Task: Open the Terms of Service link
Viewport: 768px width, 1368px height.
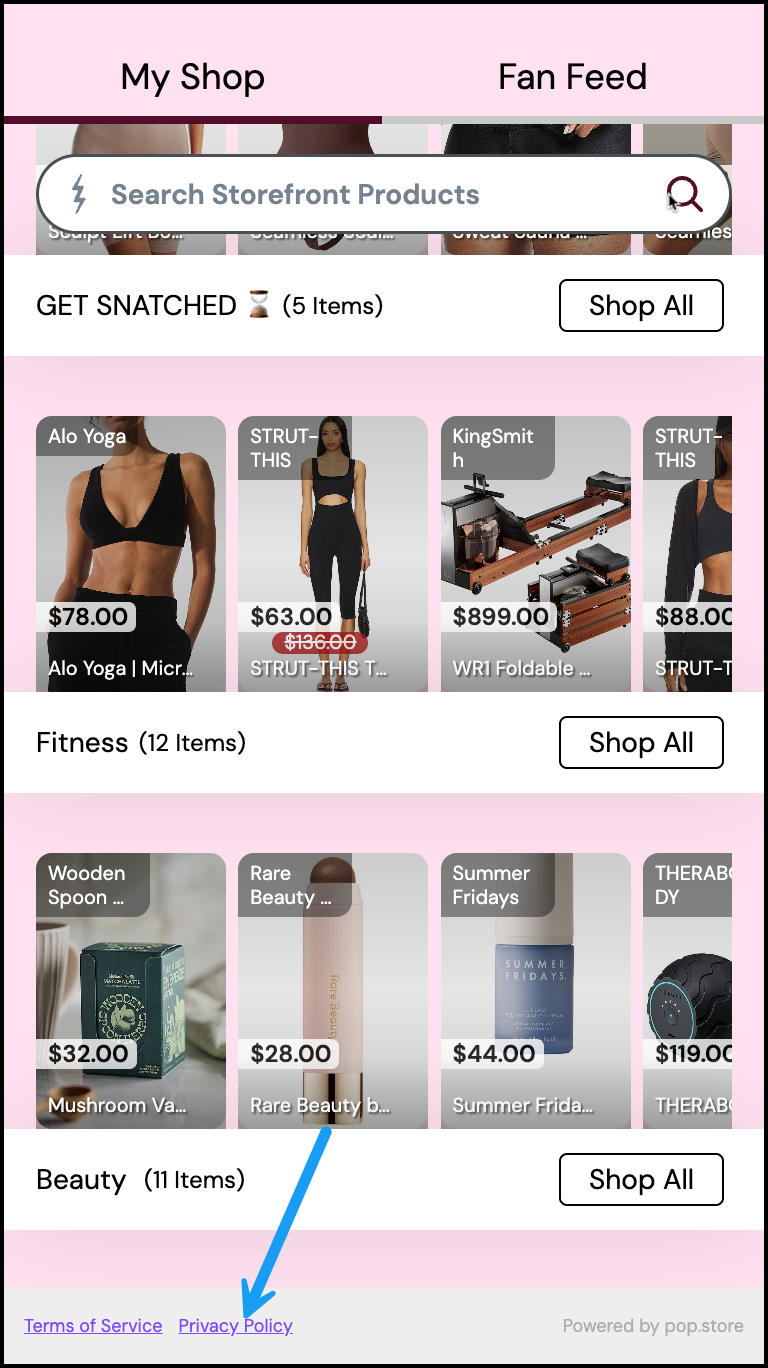Action: pos(93,1326)
